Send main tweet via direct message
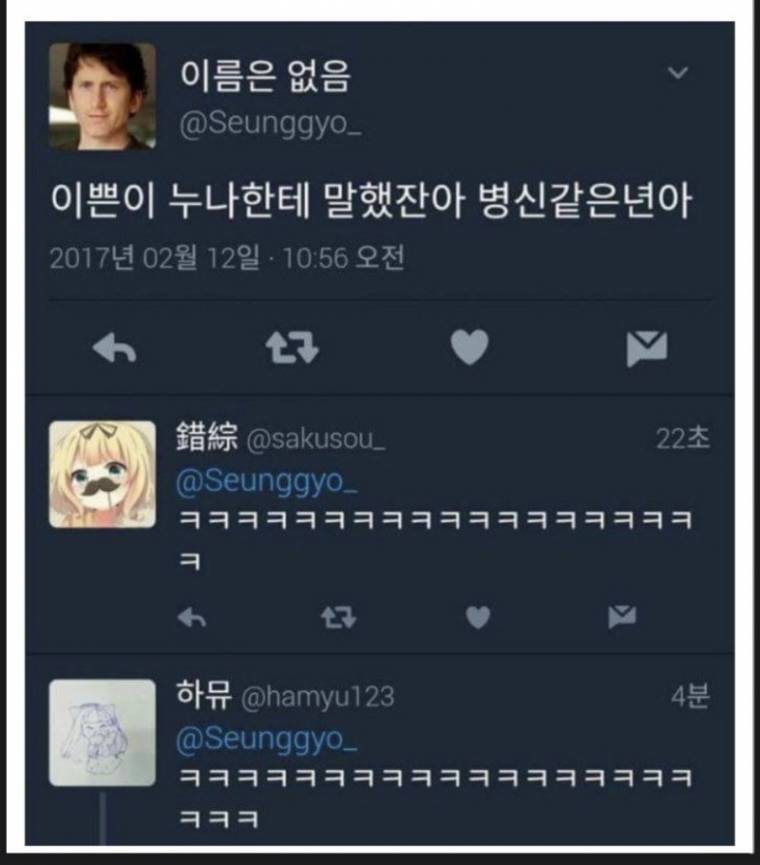This screenshot has width=760, height=865. pyautogui.click(x=646, y=348)
